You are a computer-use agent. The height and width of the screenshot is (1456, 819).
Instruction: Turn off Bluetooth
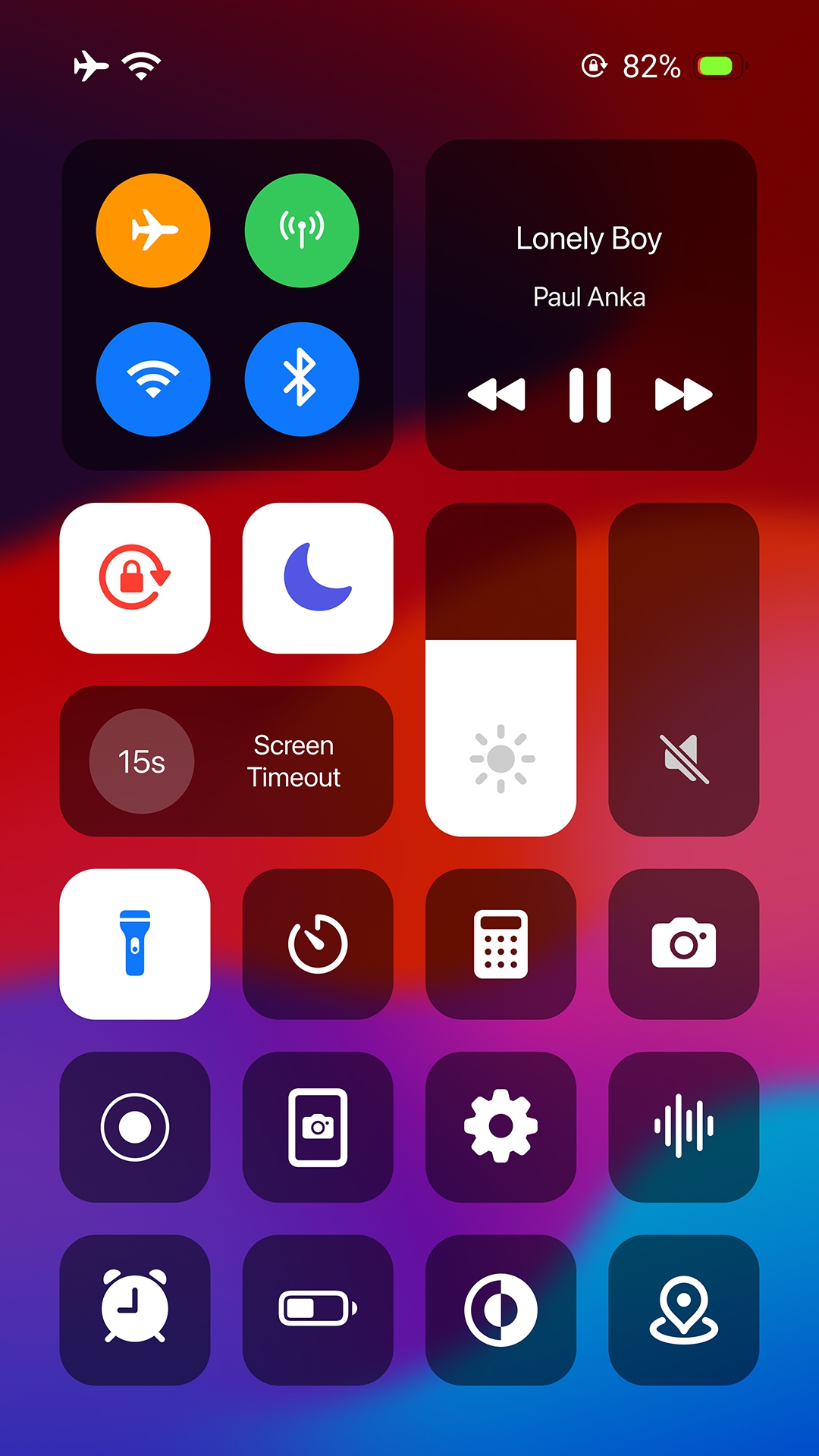point(302,379)
